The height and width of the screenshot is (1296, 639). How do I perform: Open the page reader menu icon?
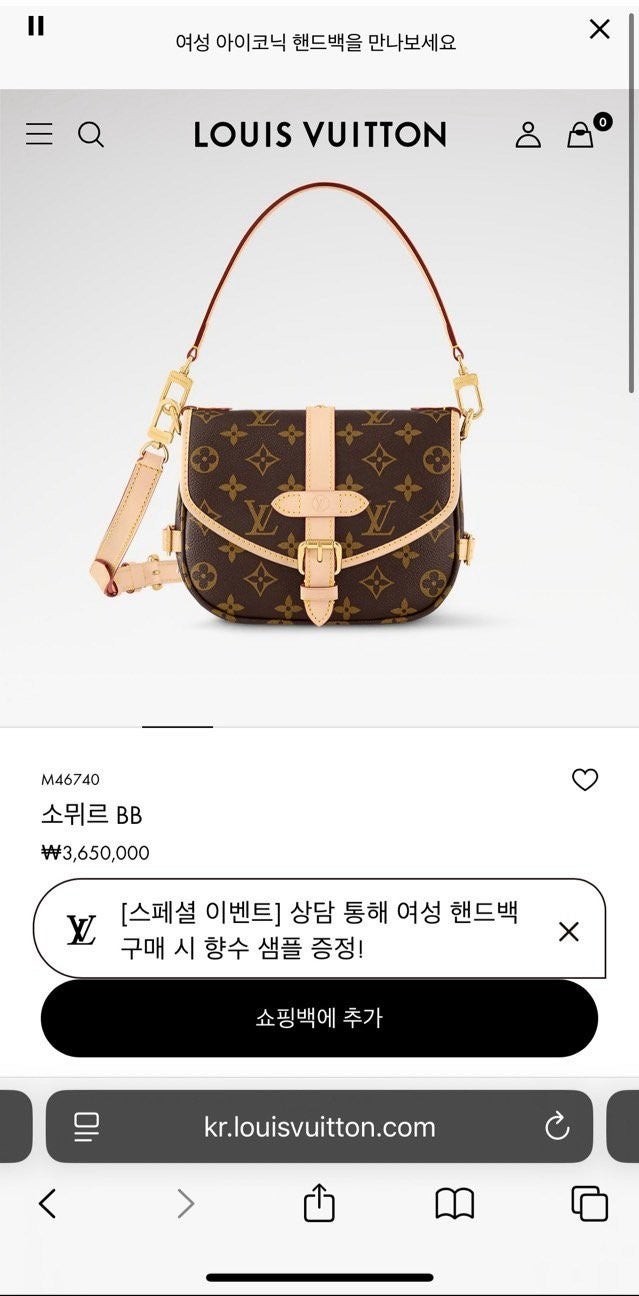point(87,1127)
